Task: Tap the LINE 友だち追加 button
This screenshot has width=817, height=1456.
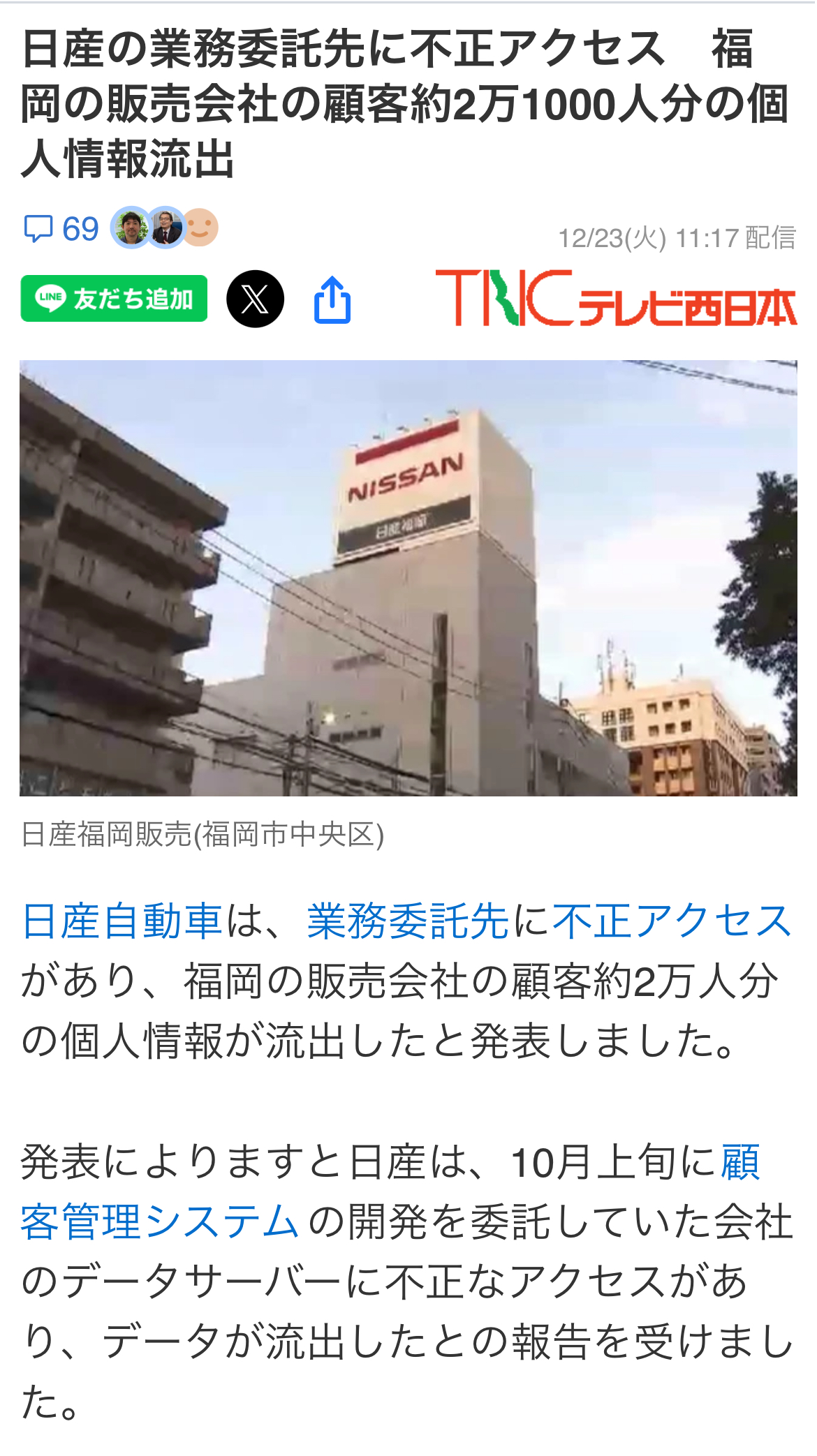Action: (114, 299)
